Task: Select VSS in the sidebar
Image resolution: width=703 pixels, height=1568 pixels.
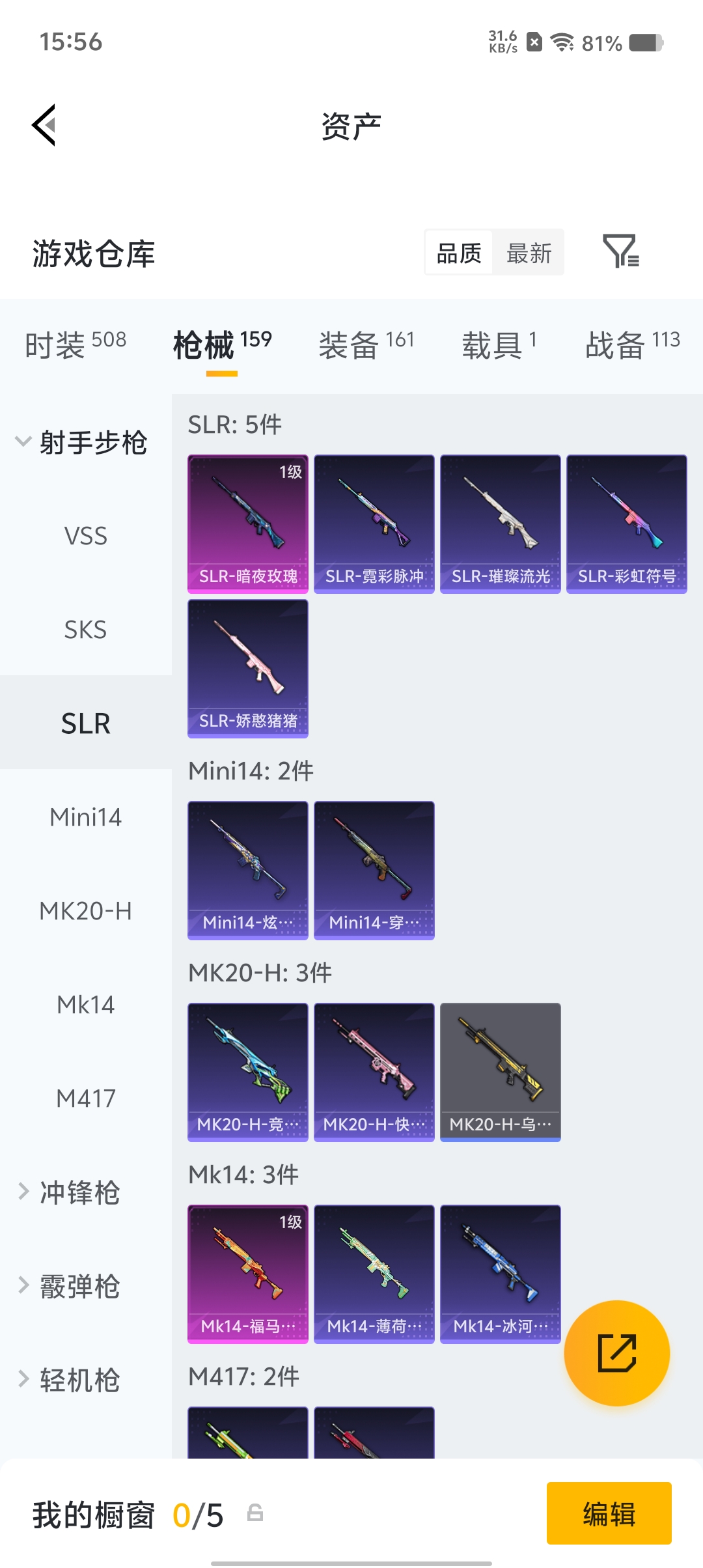Action: (85, 537)
